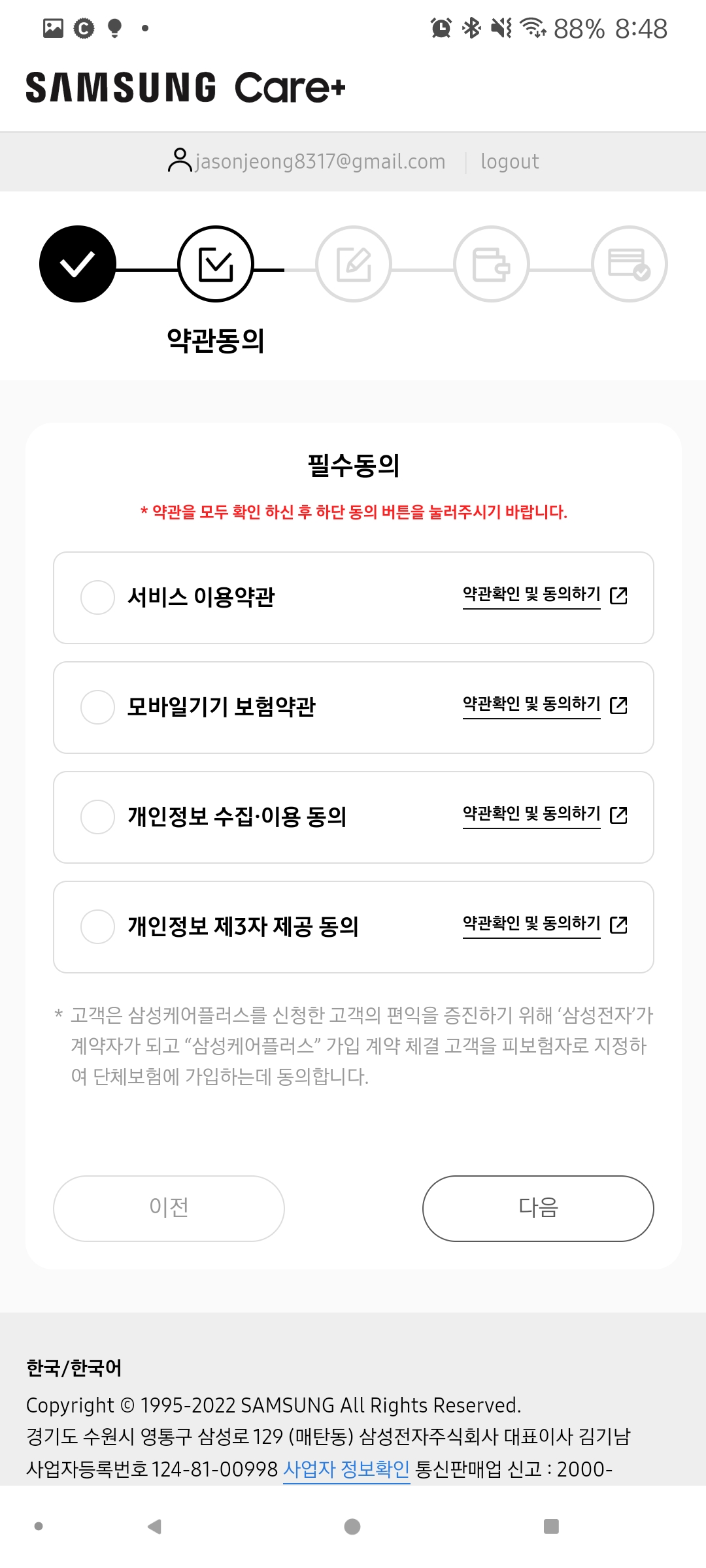The width and height of the screenshot is (706, 1568).
Task: Open the 사업자 정보확인 link
Action: 346,1469
